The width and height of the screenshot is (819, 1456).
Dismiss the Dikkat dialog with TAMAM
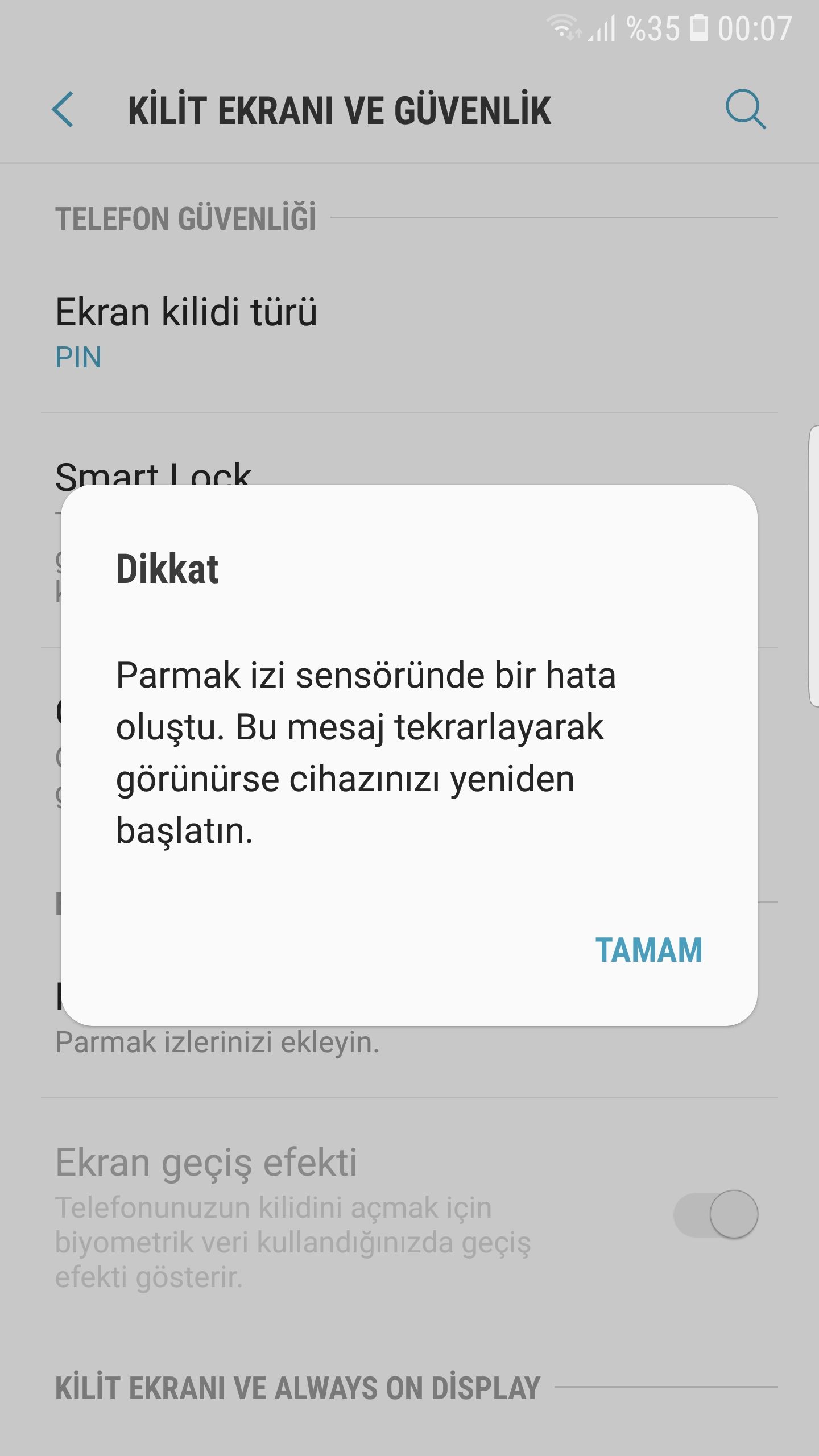click(648, 950)
